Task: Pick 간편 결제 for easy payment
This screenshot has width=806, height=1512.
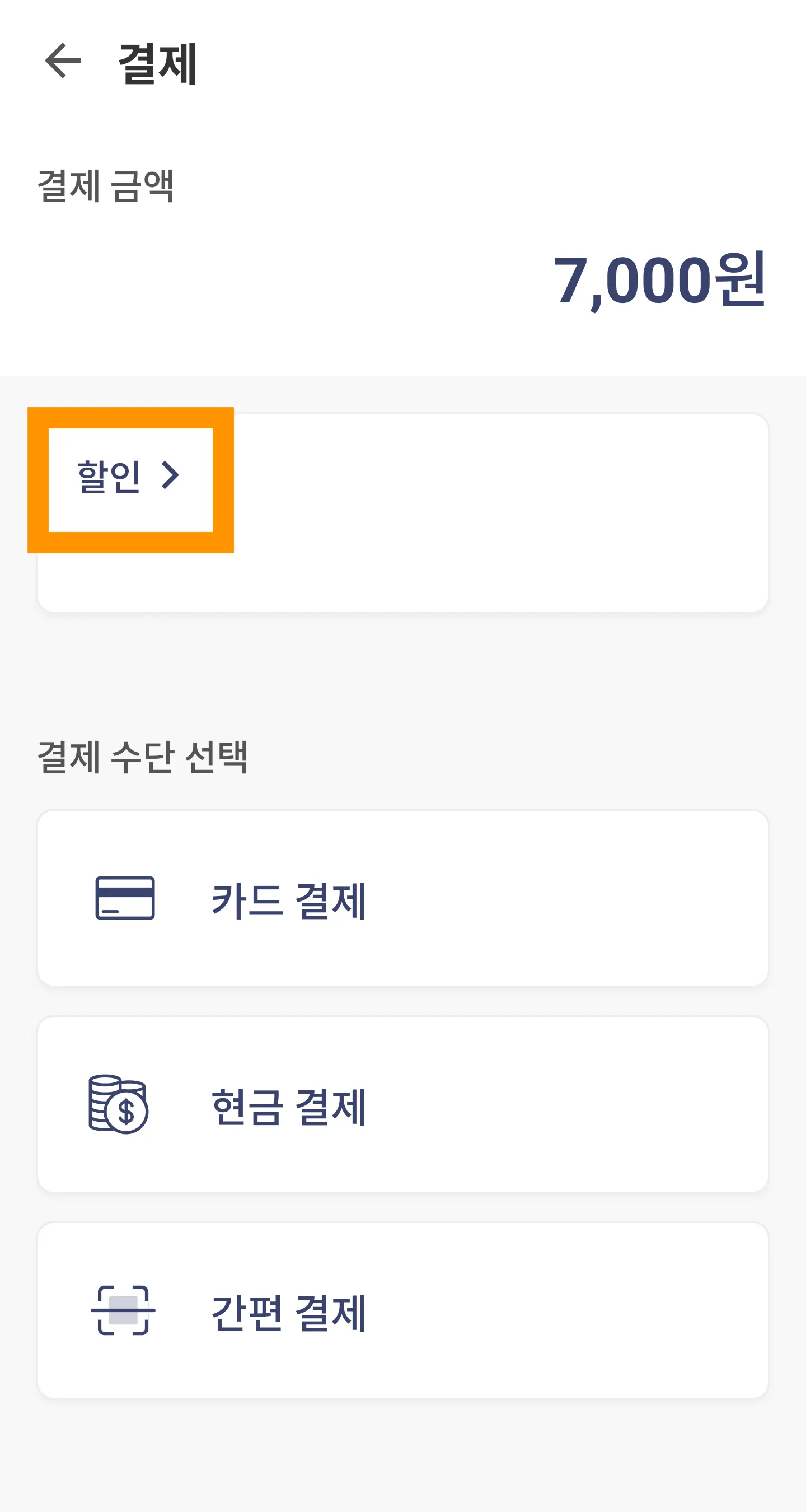Action: [402, 1310]
